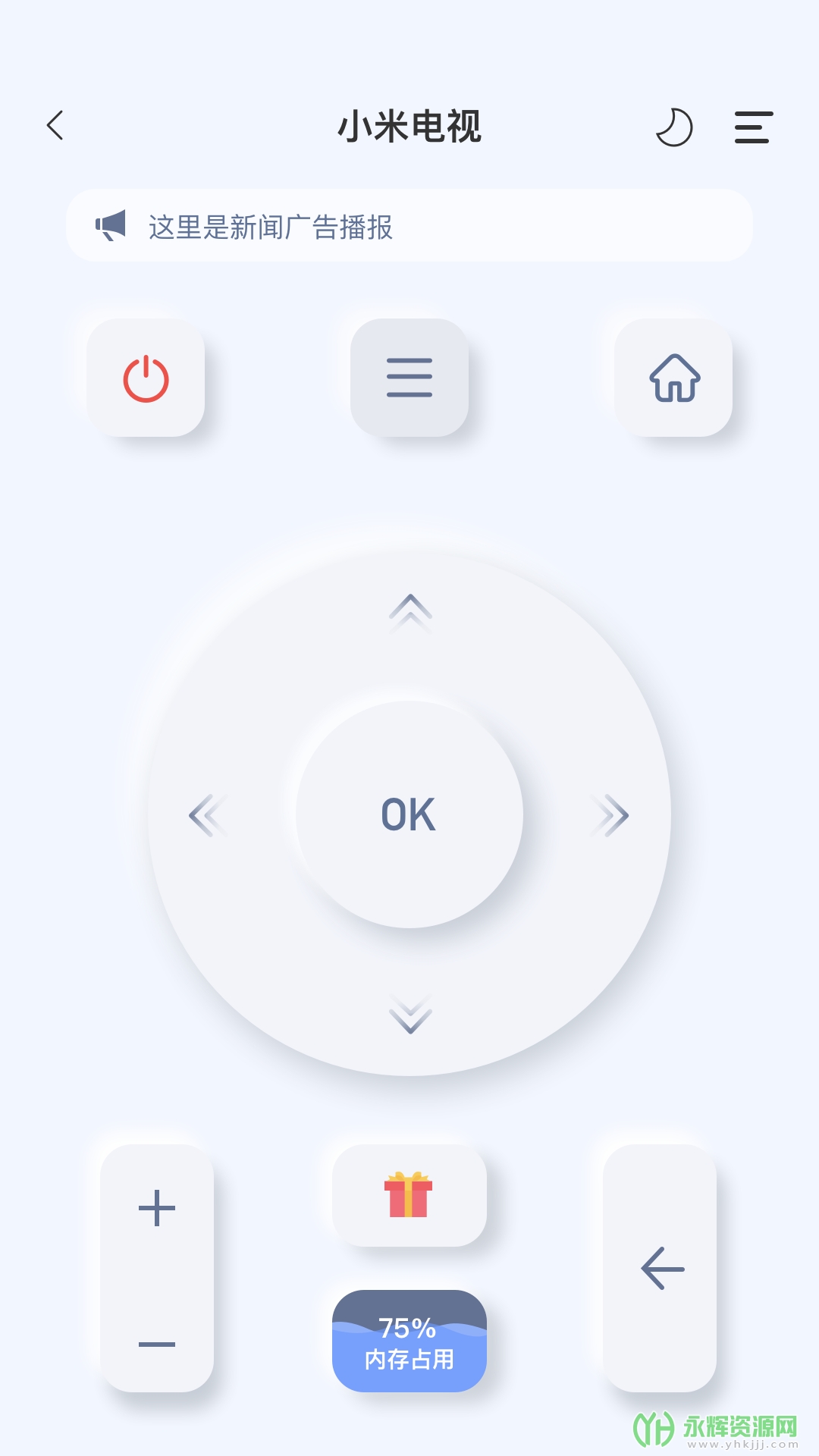Screen dimensions: 819x1456
Task: Tap the up arrow on the D-pad
Action: pyautogui.click(x=410, y=613)
